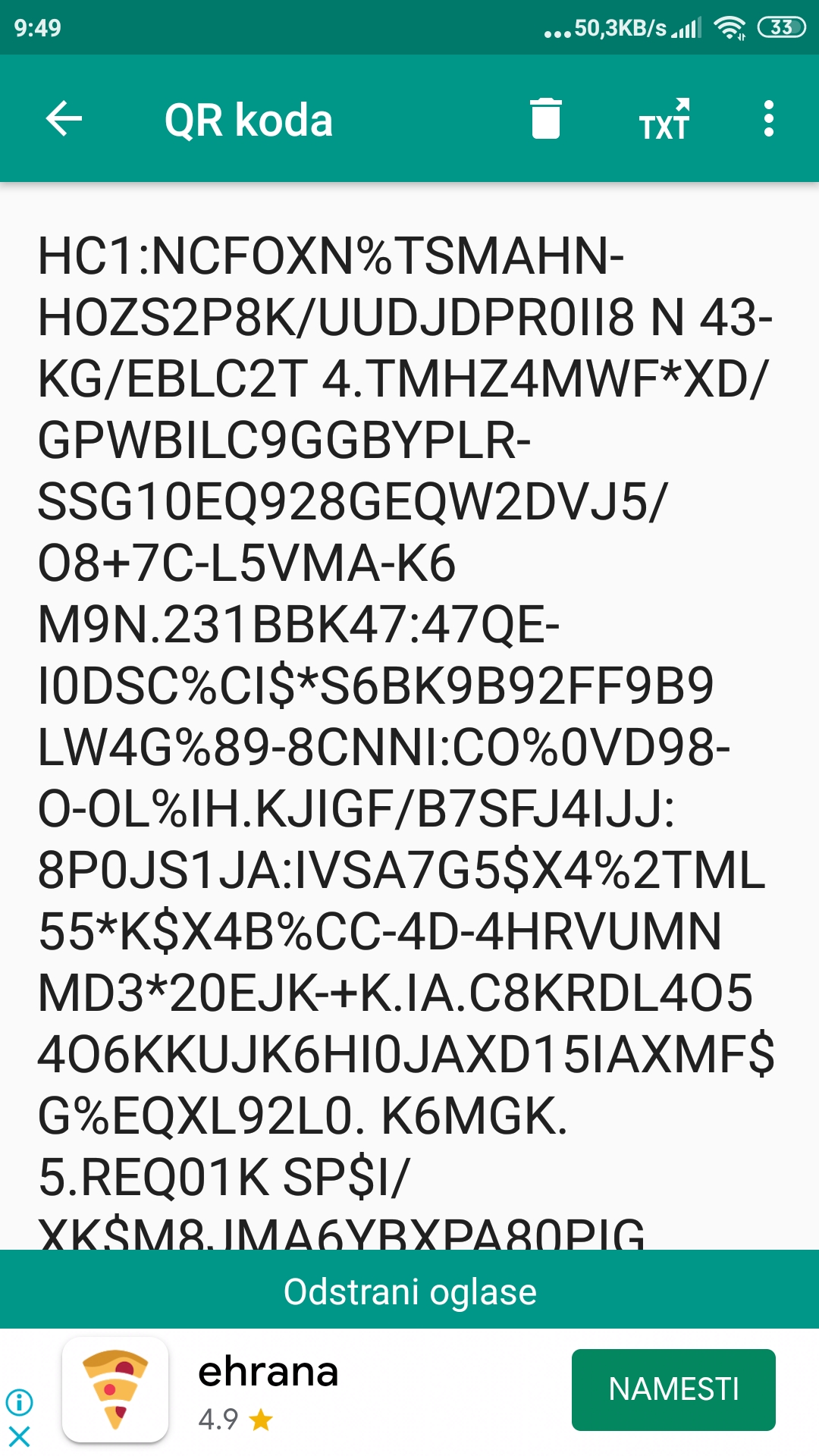Tap NAMESTI to install ehrana app

[x=673, y=1389]
